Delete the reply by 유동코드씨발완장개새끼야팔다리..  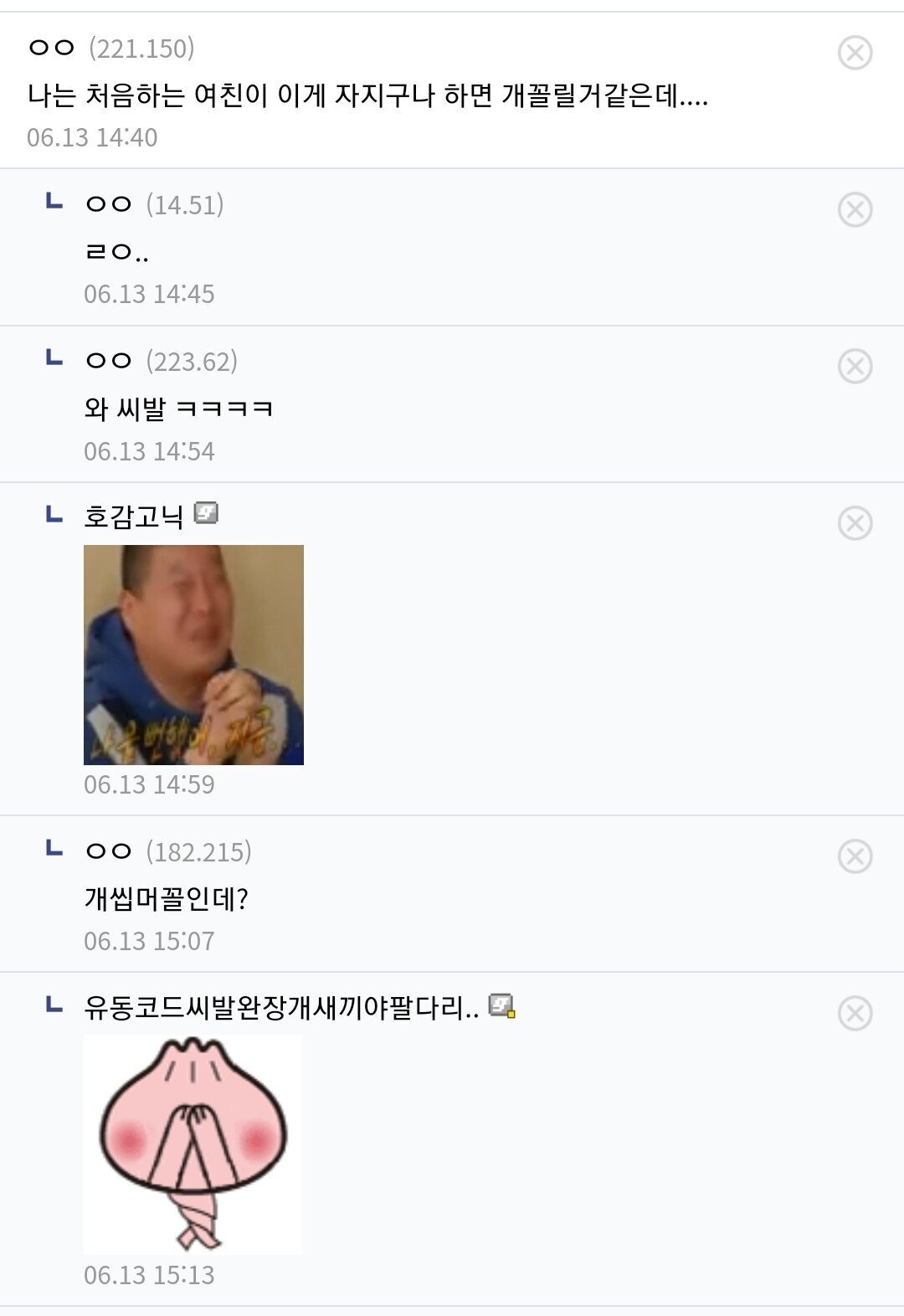click(855, 1013)
